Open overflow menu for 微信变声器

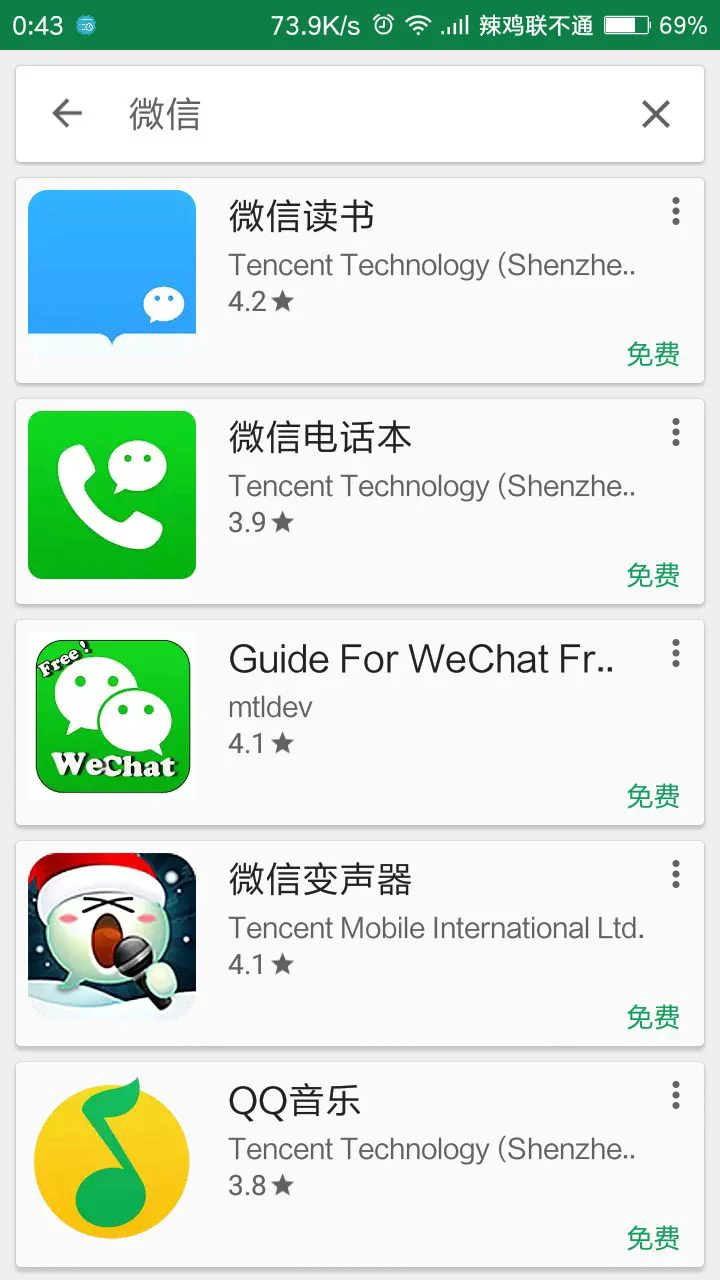click(676, 874)
